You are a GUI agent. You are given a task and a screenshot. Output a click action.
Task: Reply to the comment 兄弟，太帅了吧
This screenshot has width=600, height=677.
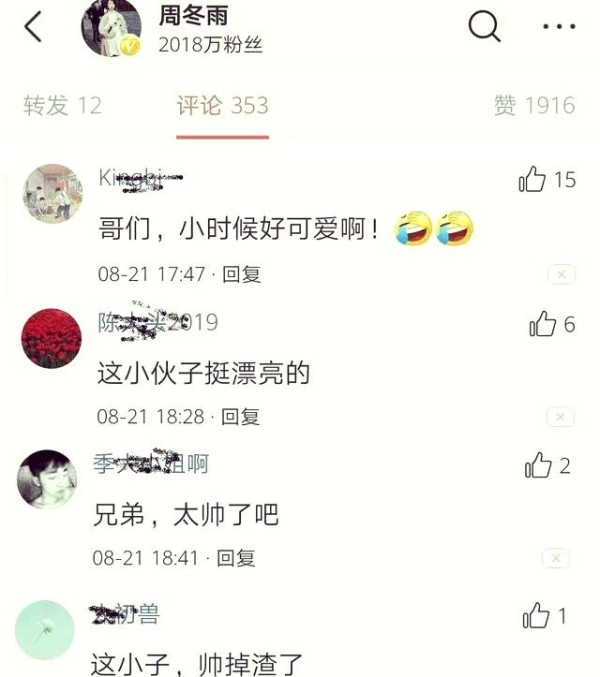click(236, 558)
